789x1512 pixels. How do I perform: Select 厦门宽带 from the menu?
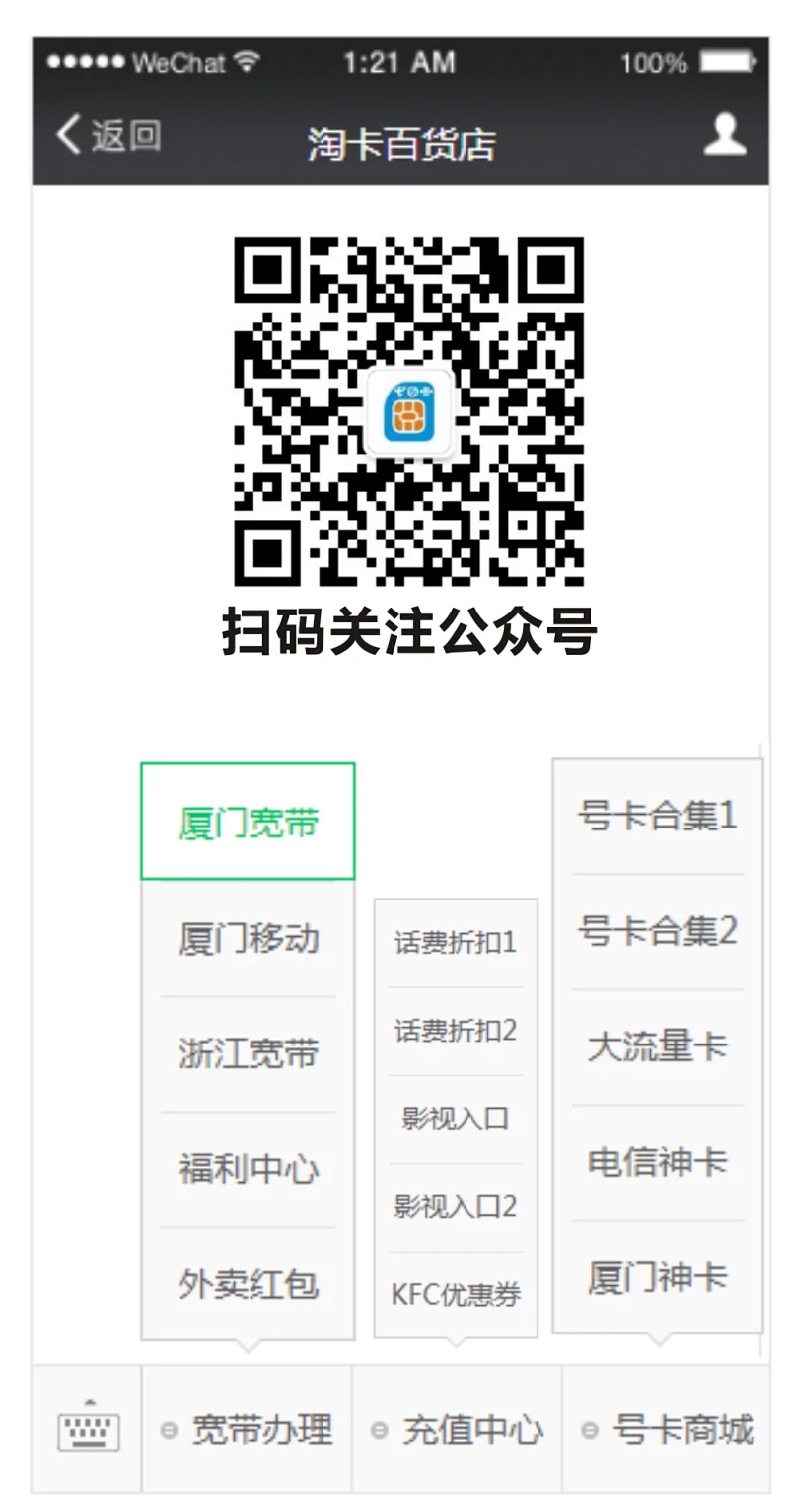pyautogui.click(x=248, y=822)
